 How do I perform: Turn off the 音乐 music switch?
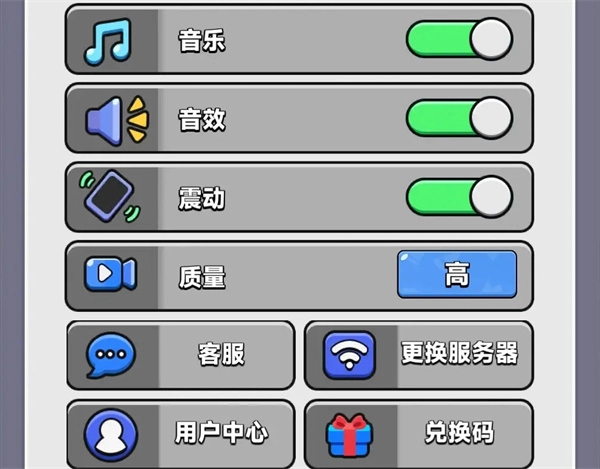point(459,40)
